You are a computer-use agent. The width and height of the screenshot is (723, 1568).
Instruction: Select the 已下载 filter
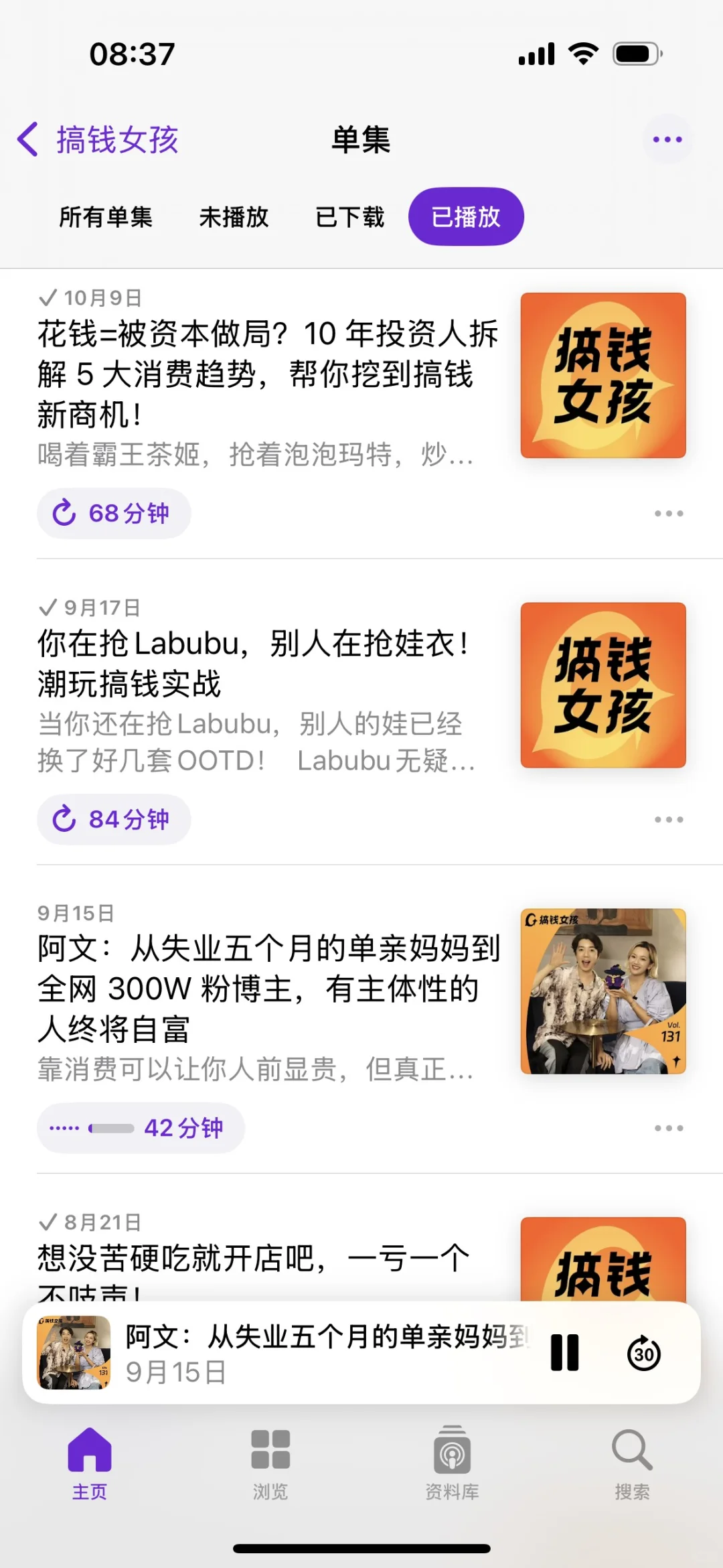(349, 217)
